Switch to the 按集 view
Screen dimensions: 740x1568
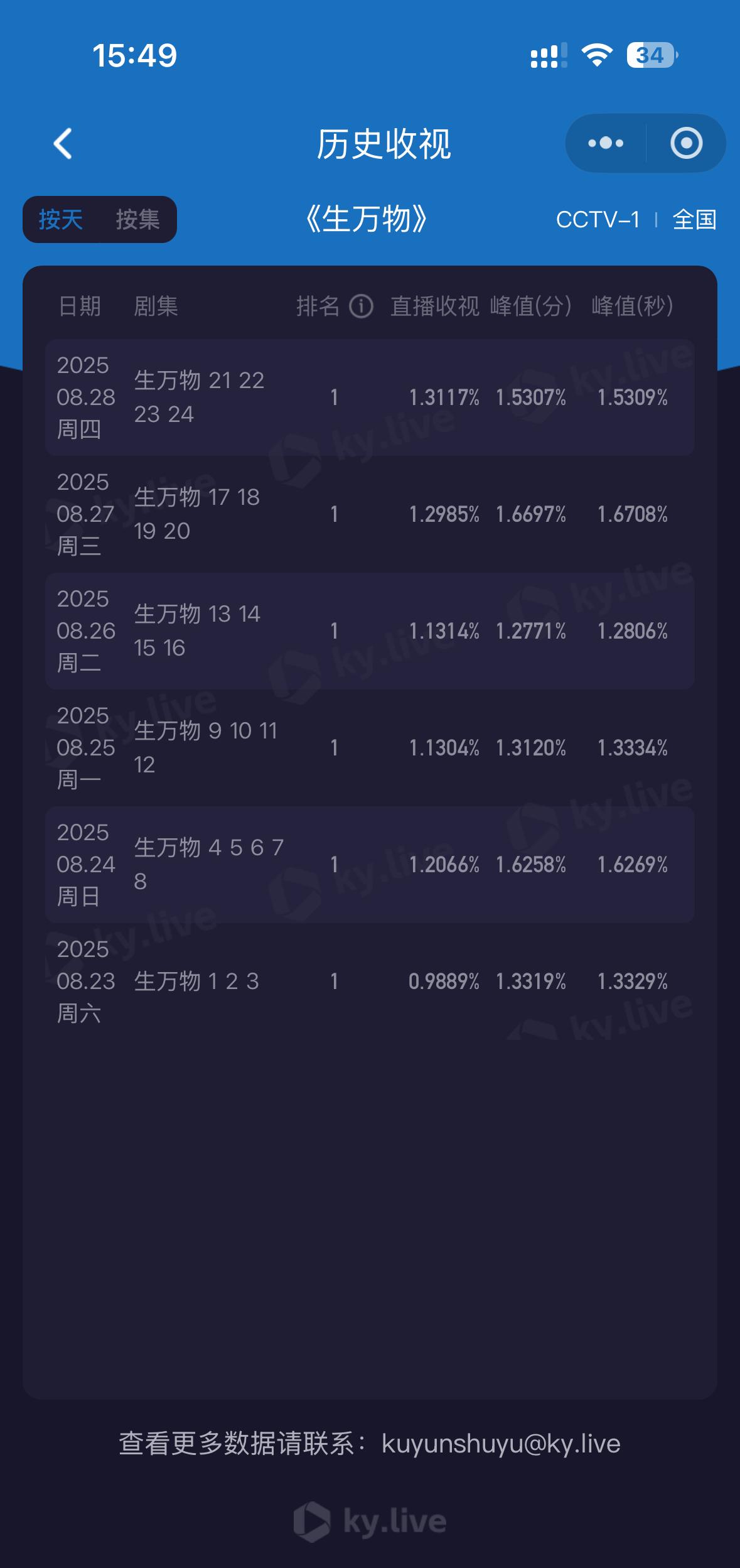(137, 220)
